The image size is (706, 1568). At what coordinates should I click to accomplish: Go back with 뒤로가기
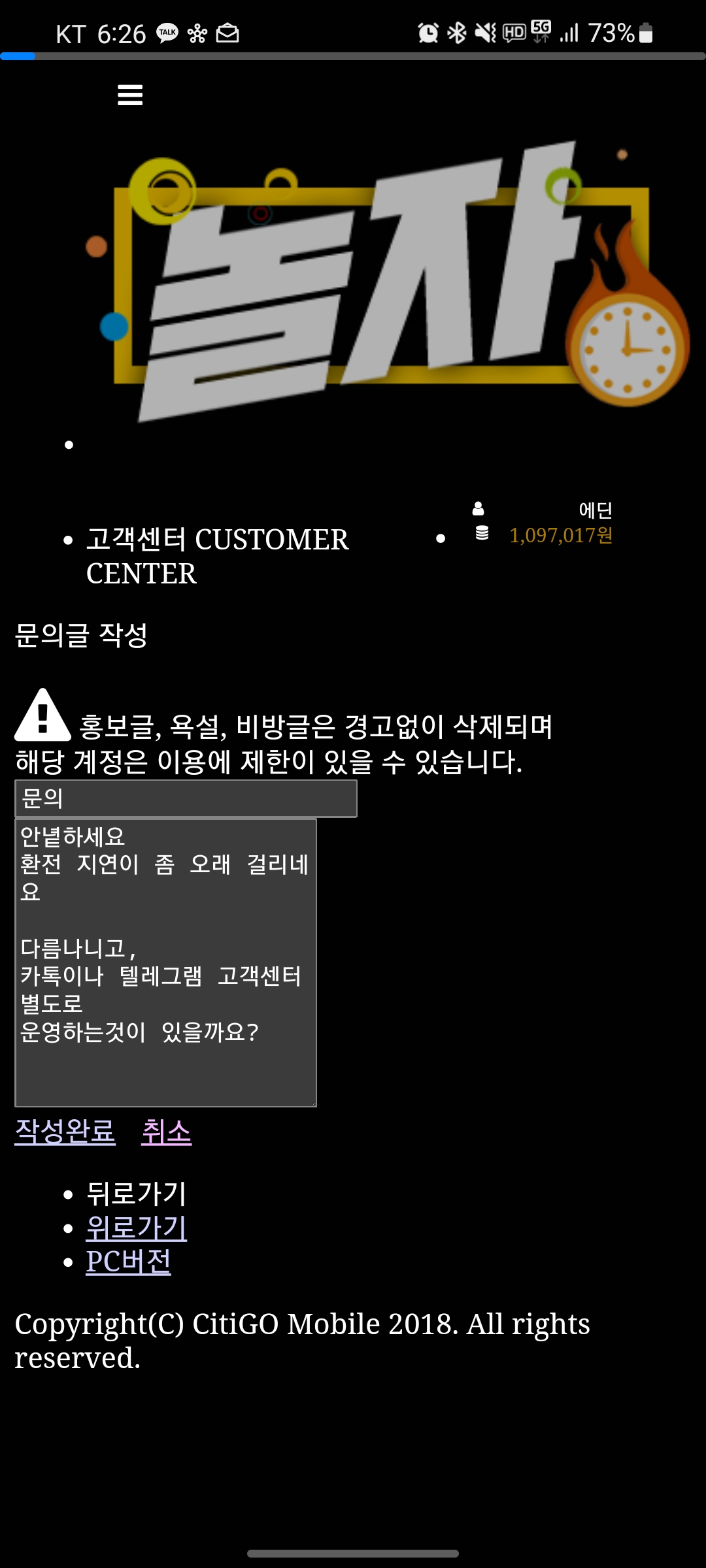pos(136,1194)
